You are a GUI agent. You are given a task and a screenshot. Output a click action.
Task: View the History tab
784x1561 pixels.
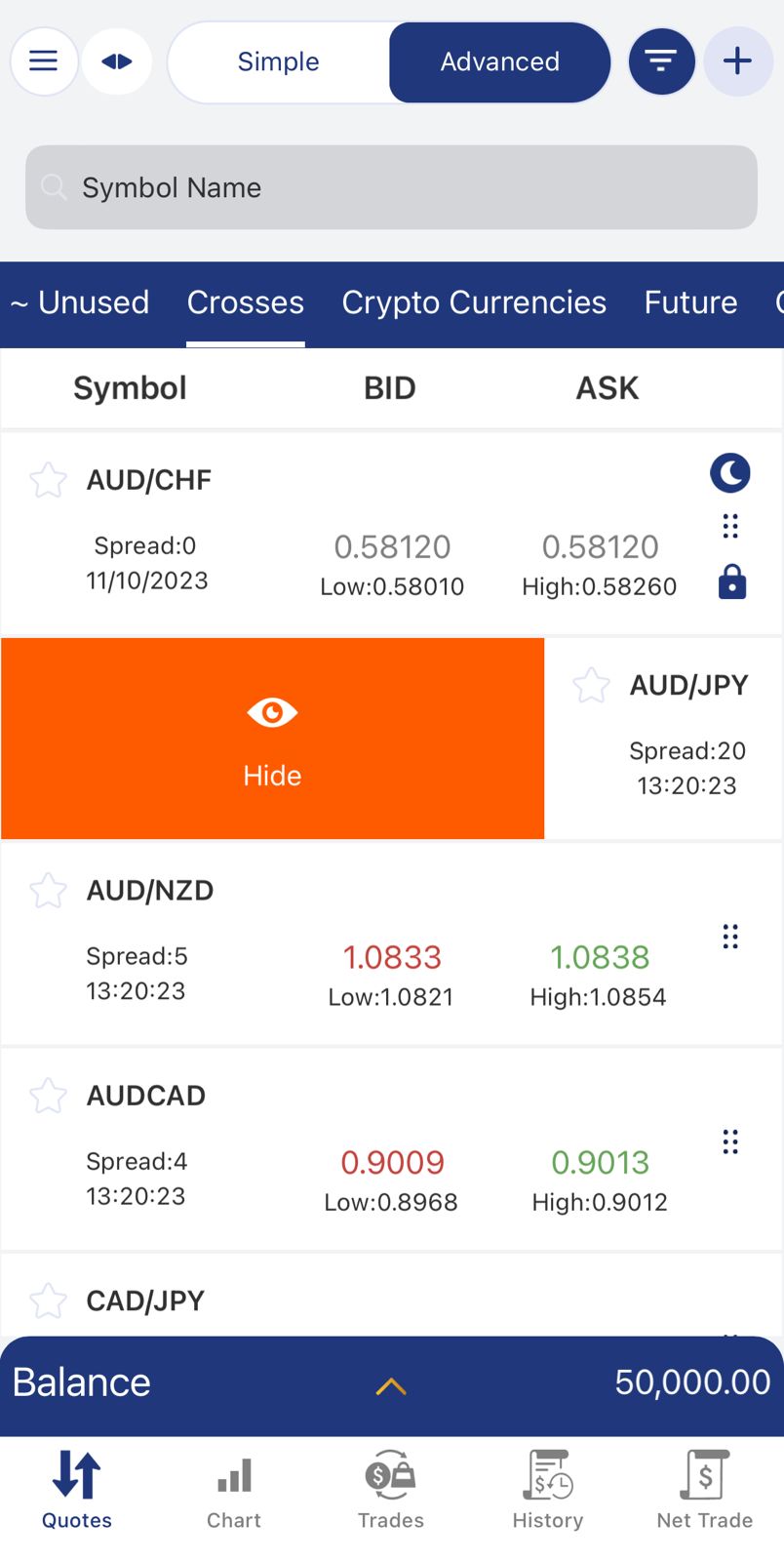548,1491
